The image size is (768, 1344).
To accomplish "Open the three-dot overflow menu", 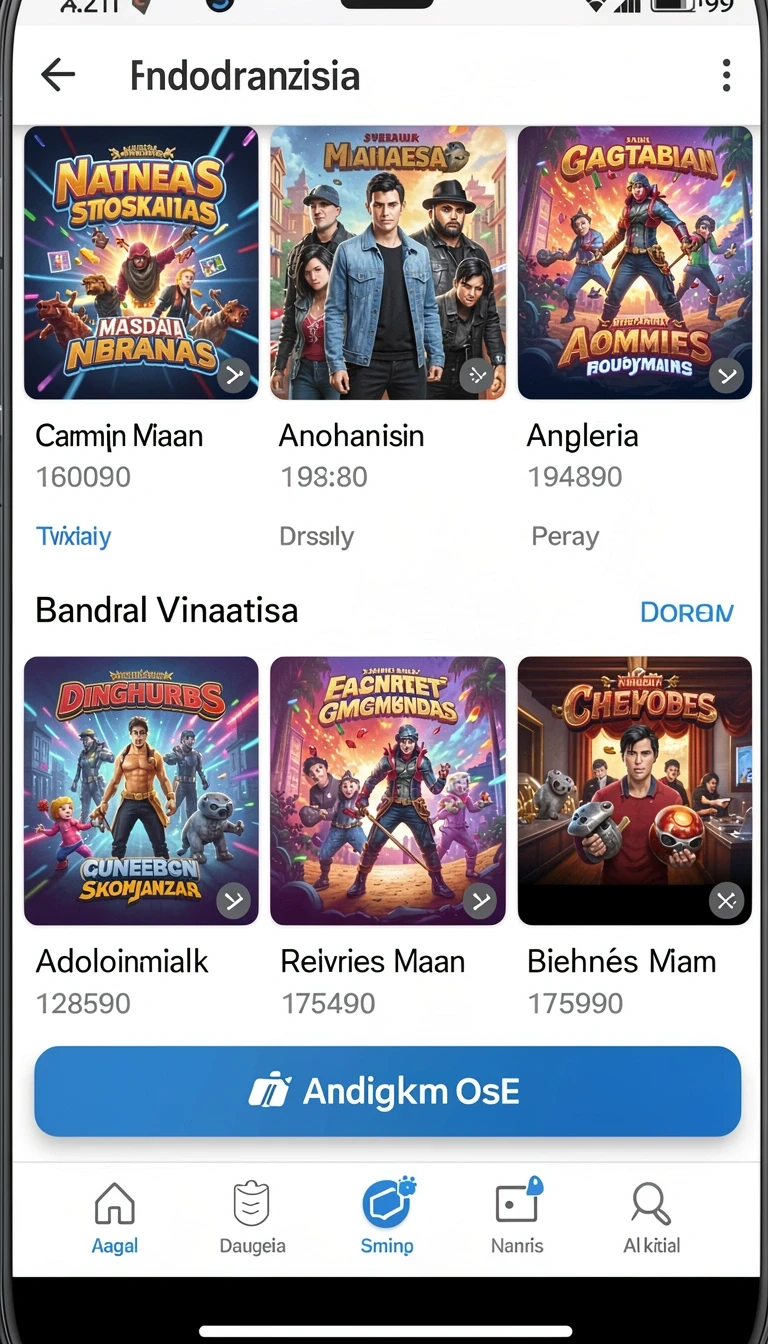I will pos(726,75).
